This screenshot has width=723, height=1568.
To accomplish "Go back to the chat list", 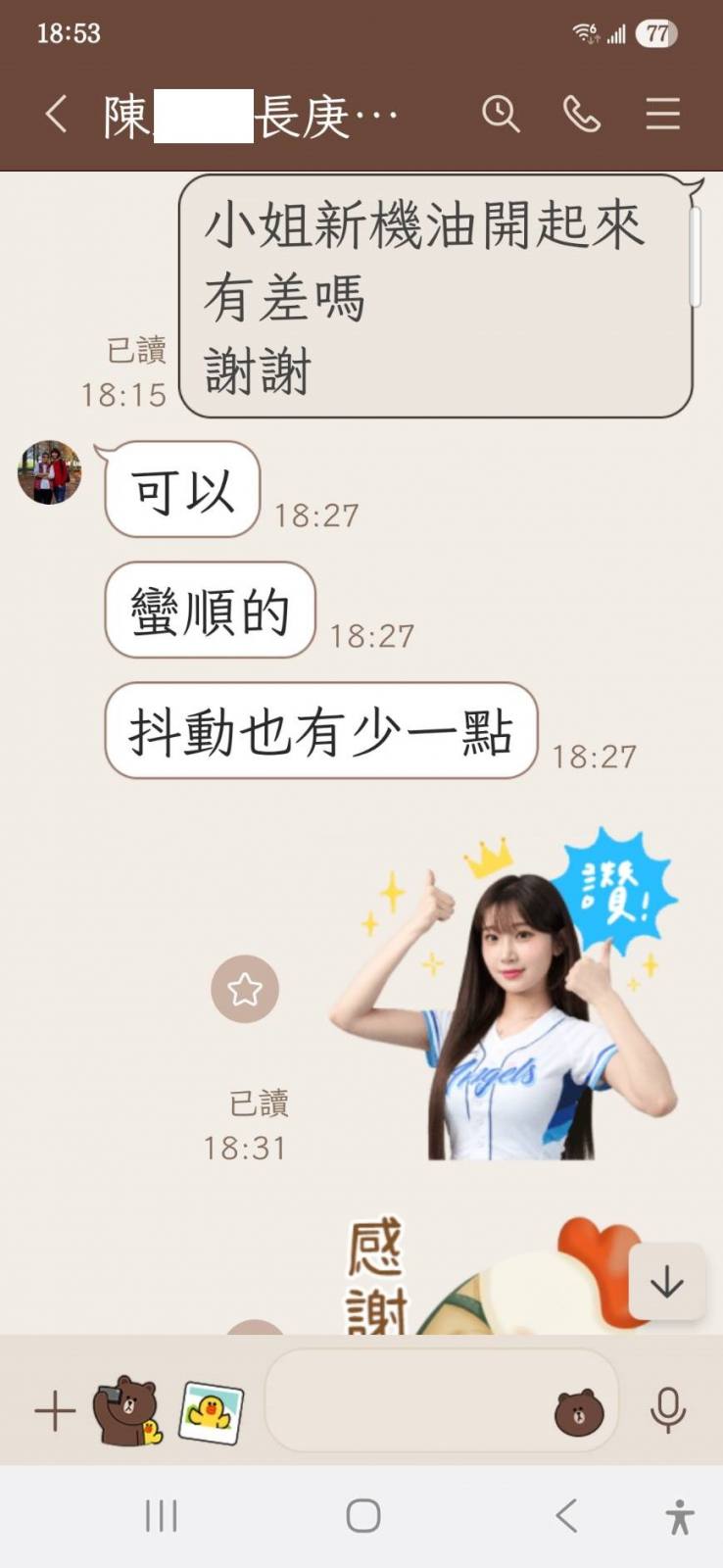I will point(56,115).
